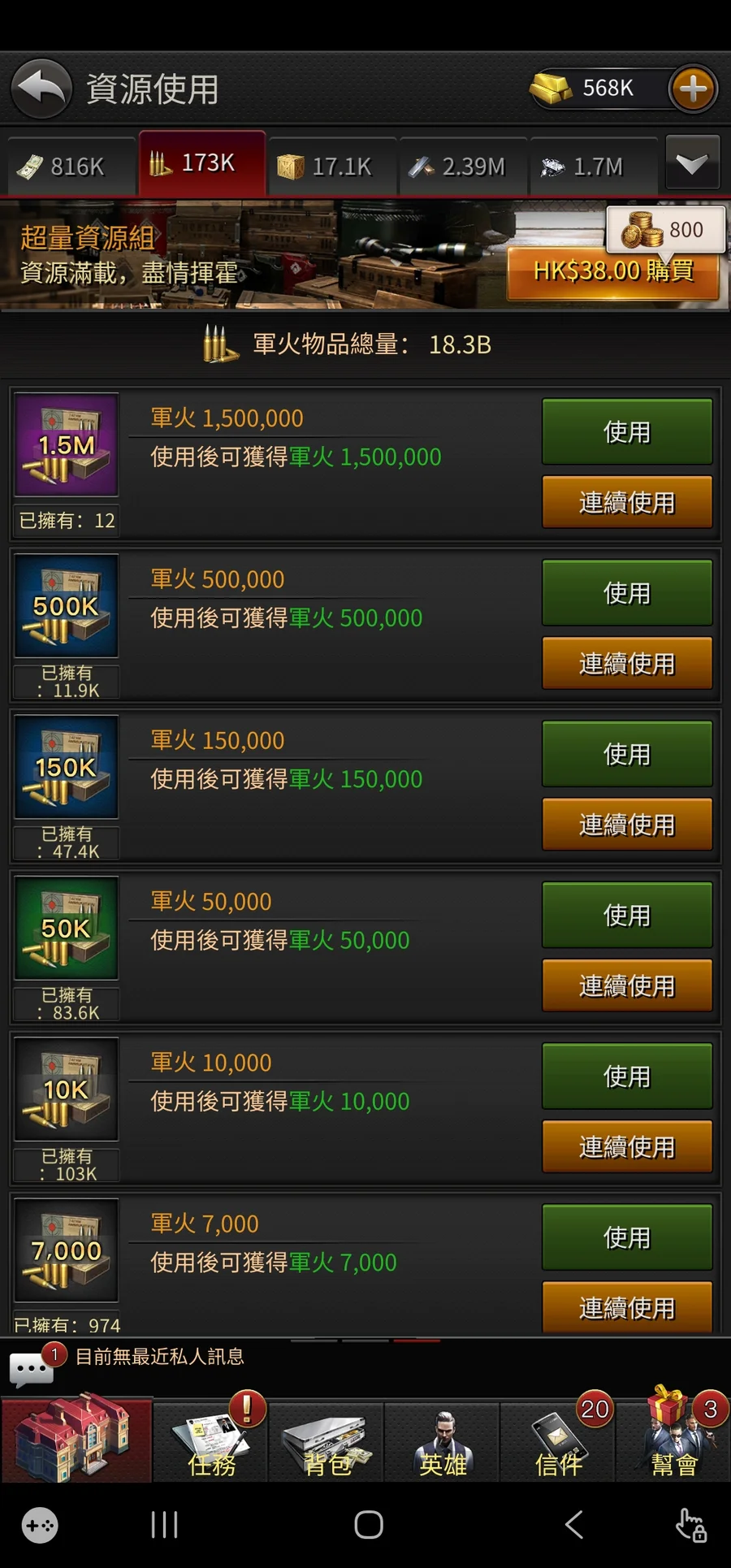Open the private messages chat bubble

coord(32,1369)
